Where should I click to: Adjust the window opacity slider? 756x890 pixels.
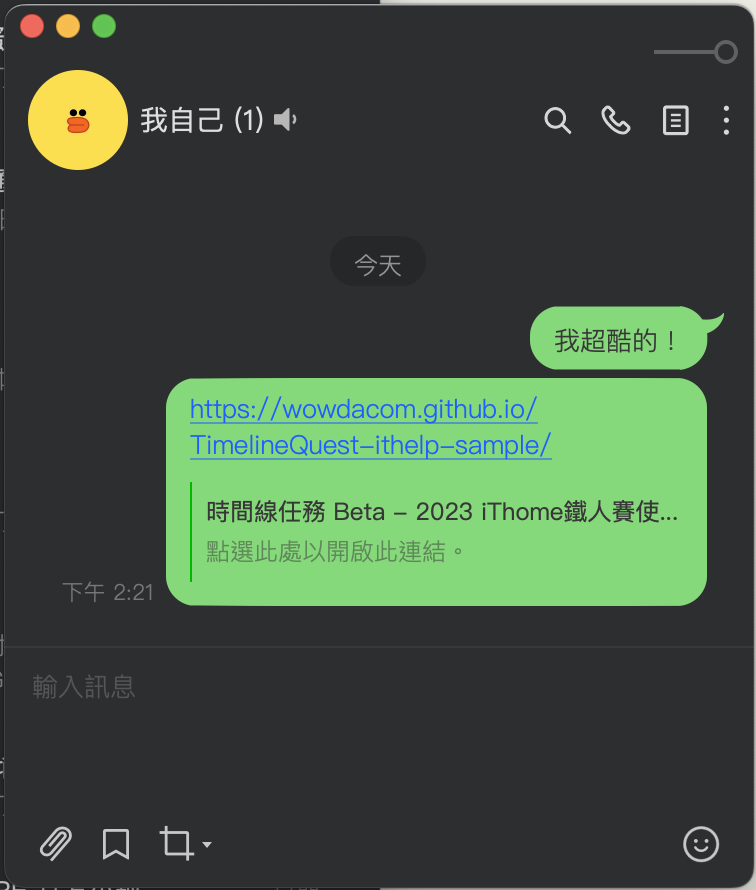725,52
